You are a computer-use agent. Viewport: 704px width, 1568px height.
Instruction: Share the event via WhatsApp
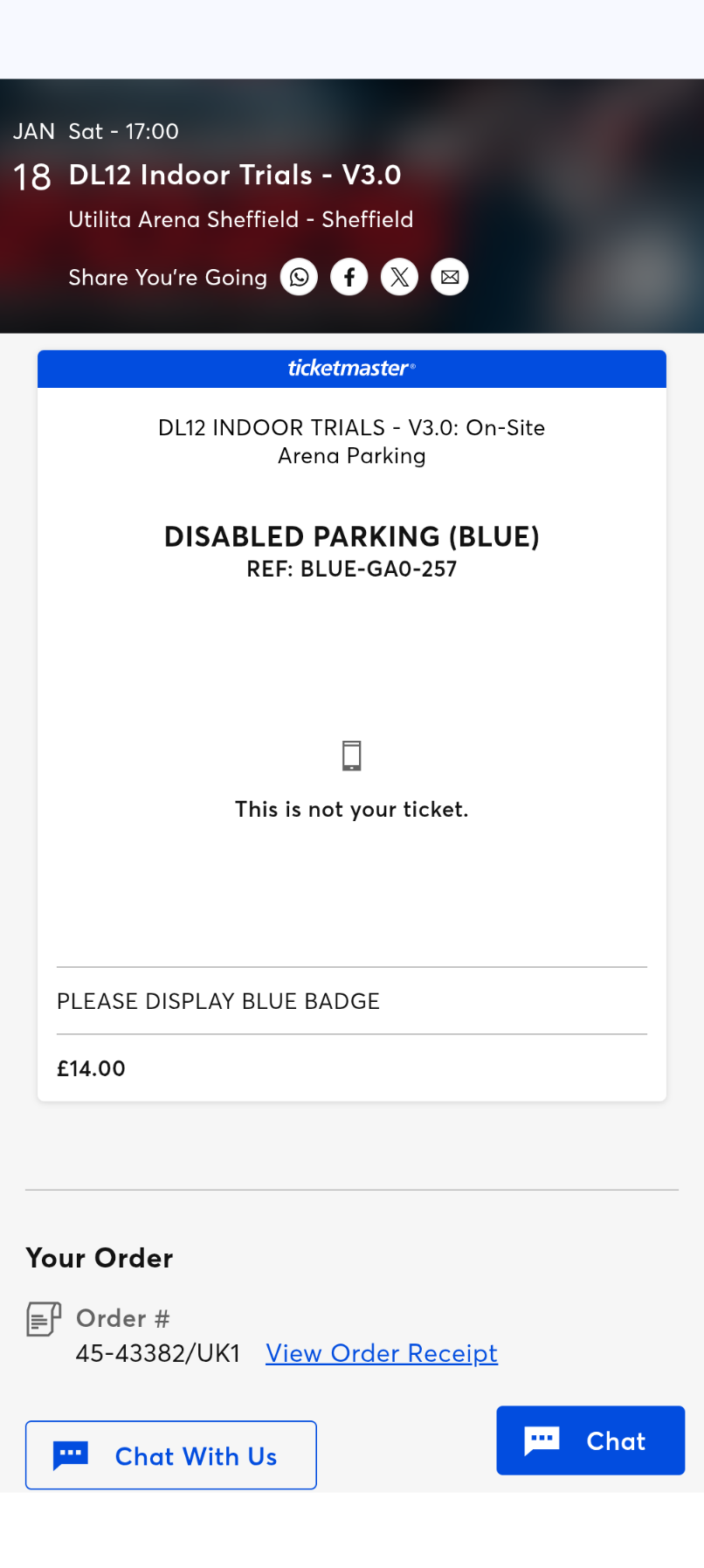(299, 277)
